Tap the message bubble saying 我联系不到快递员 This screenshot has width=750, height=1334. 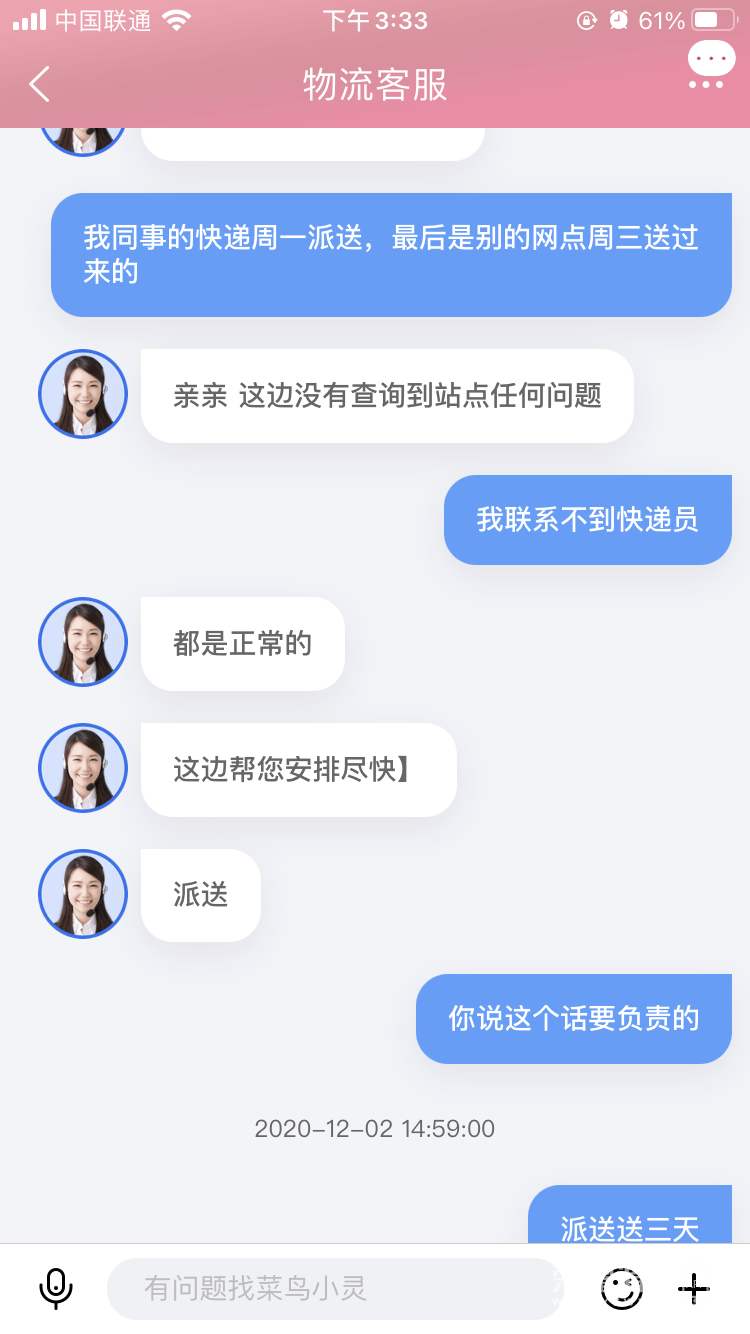(588, 519)
